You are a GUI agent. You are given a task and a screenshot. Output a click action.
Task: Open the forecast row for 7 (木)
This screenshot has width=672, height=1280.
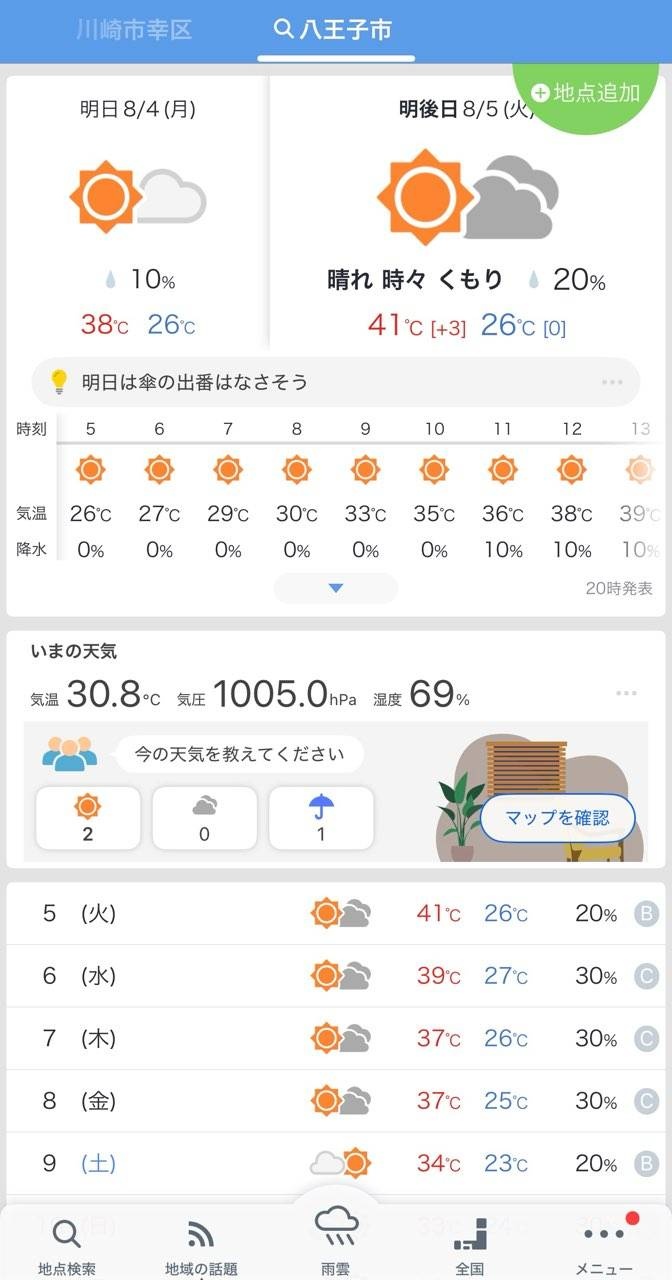pos(335,1039)
